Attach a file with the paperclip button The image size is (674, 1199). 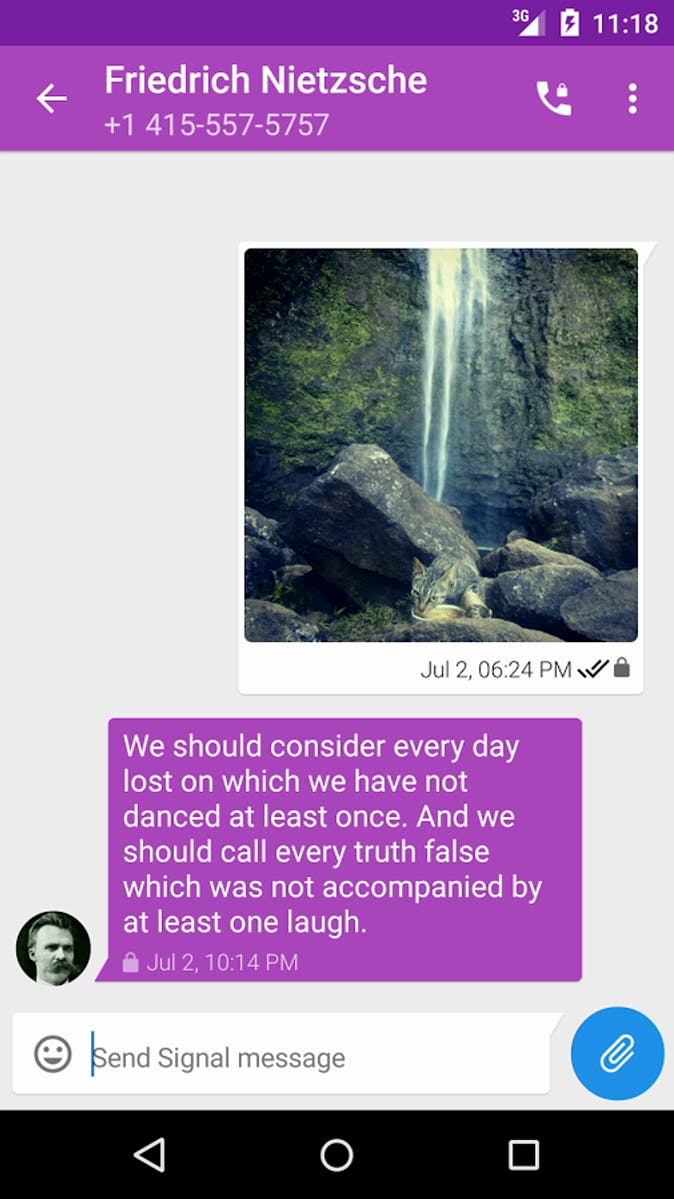617,1054
